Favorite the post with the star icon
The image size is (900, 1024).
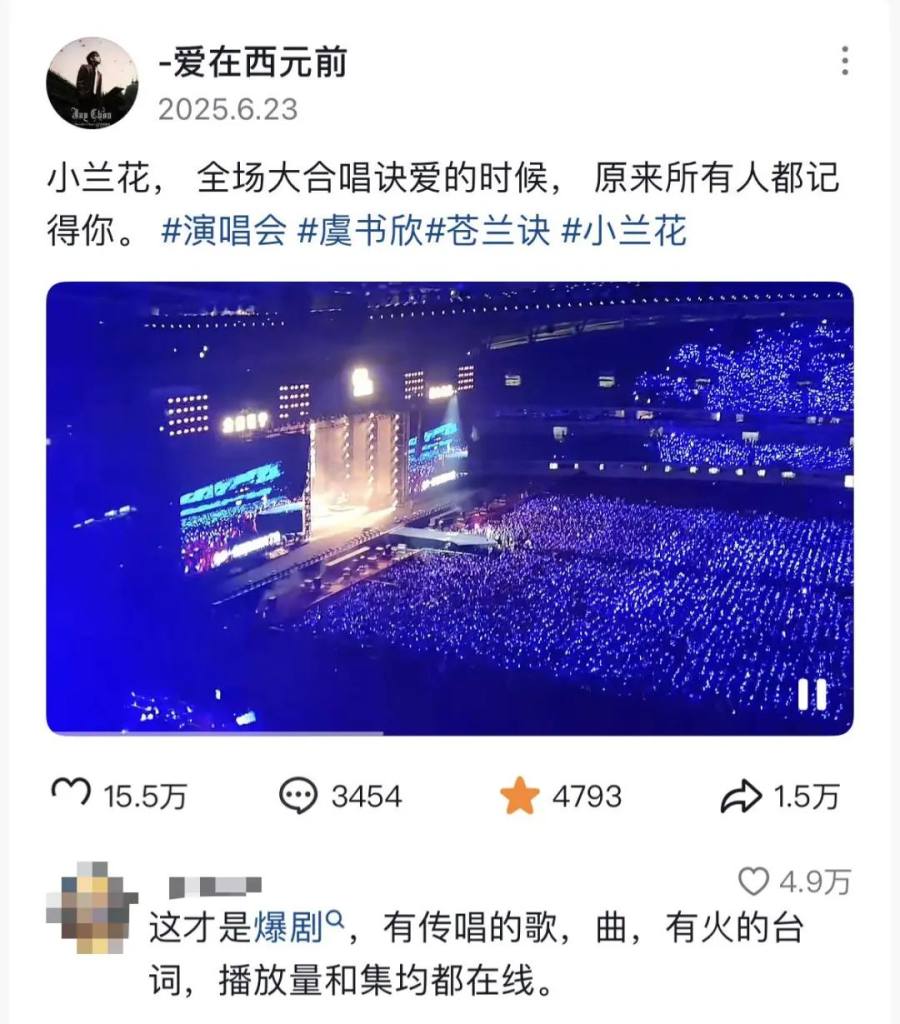(x=519, y=796)
